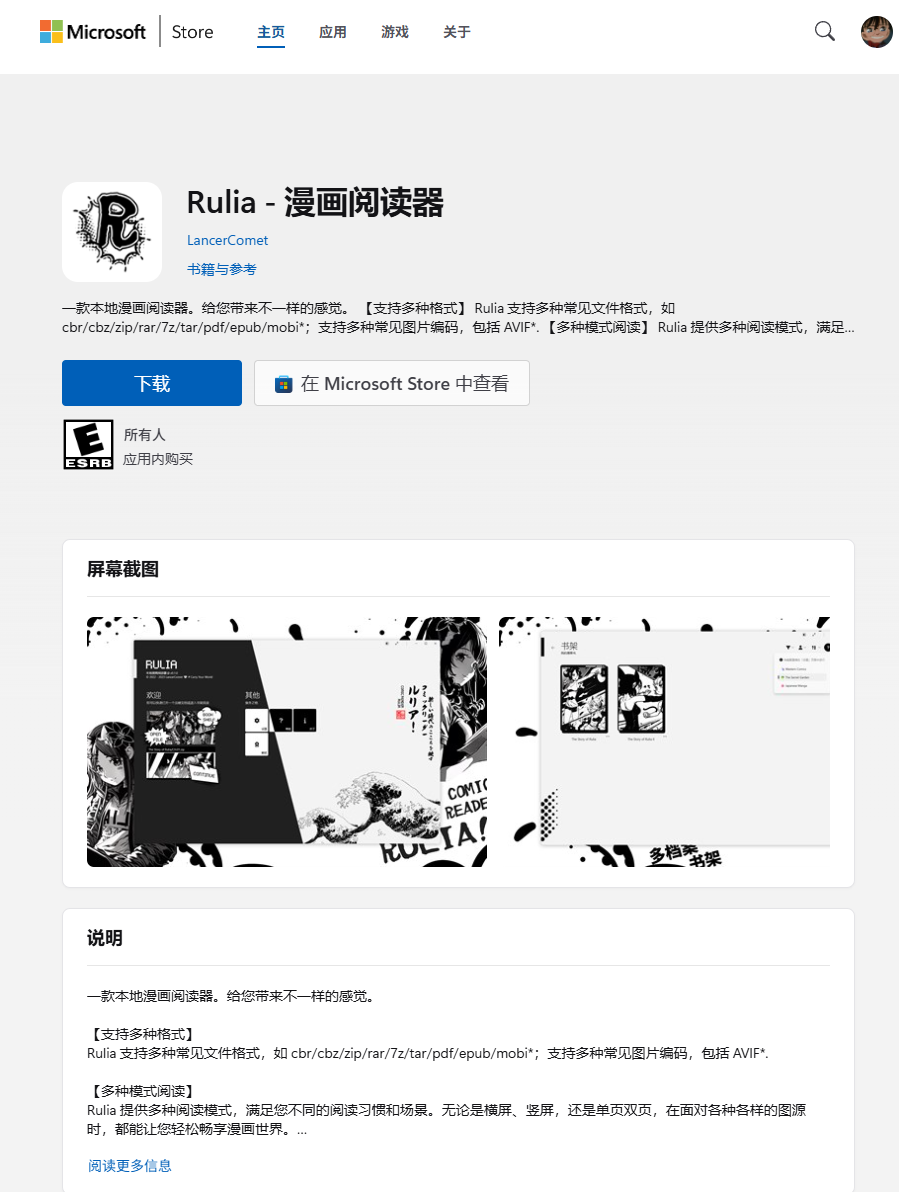Tap 阅读更多信息 to expand the description
Image resolution: width=899 pixels, height=1192 pixels.
[x=130, y=1165]
